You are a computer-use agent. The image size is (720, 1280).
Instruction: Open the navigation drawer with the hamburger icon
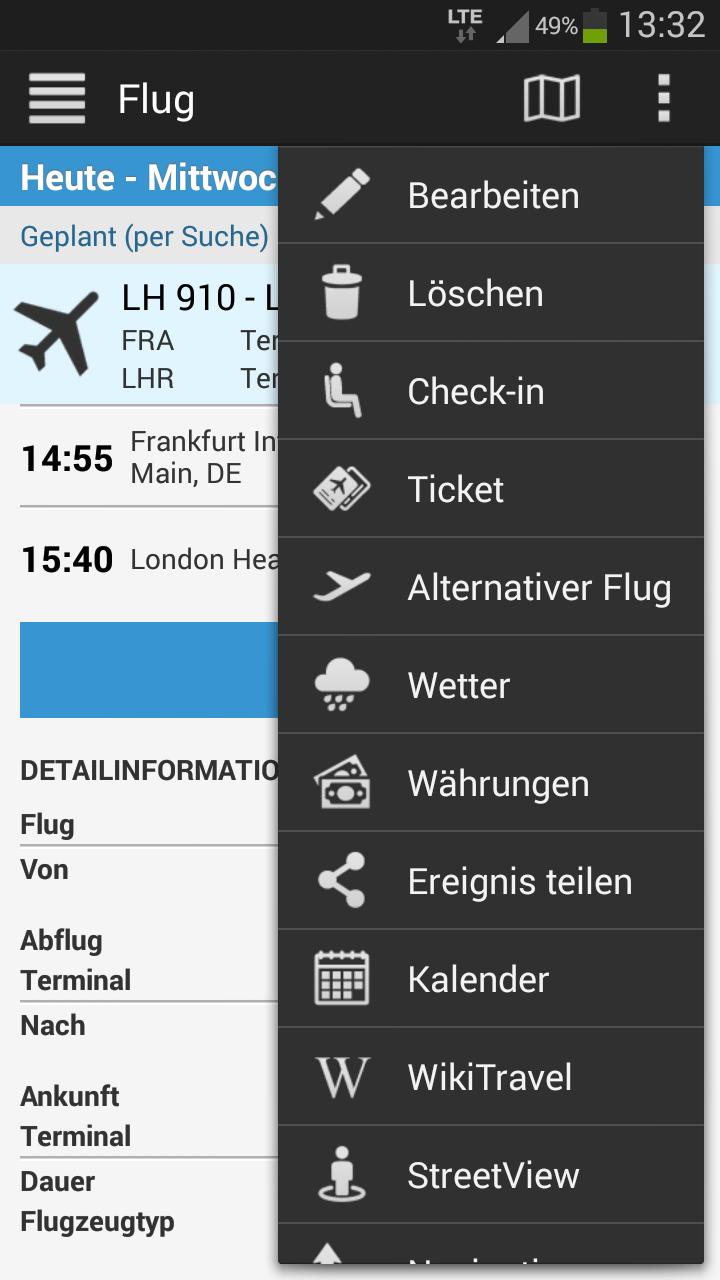pos(56,98)
